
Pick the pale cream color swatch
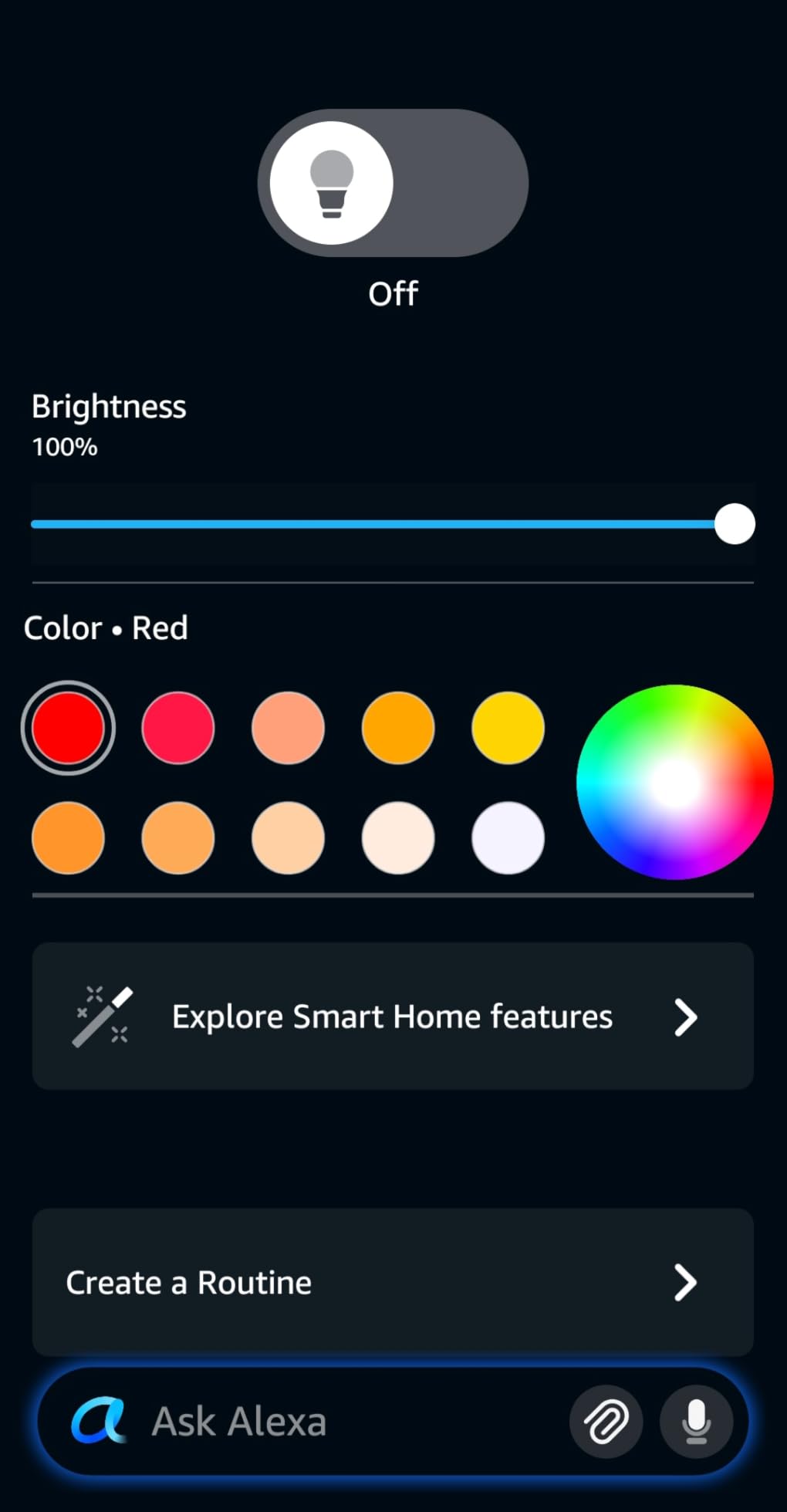coord(398,838)
